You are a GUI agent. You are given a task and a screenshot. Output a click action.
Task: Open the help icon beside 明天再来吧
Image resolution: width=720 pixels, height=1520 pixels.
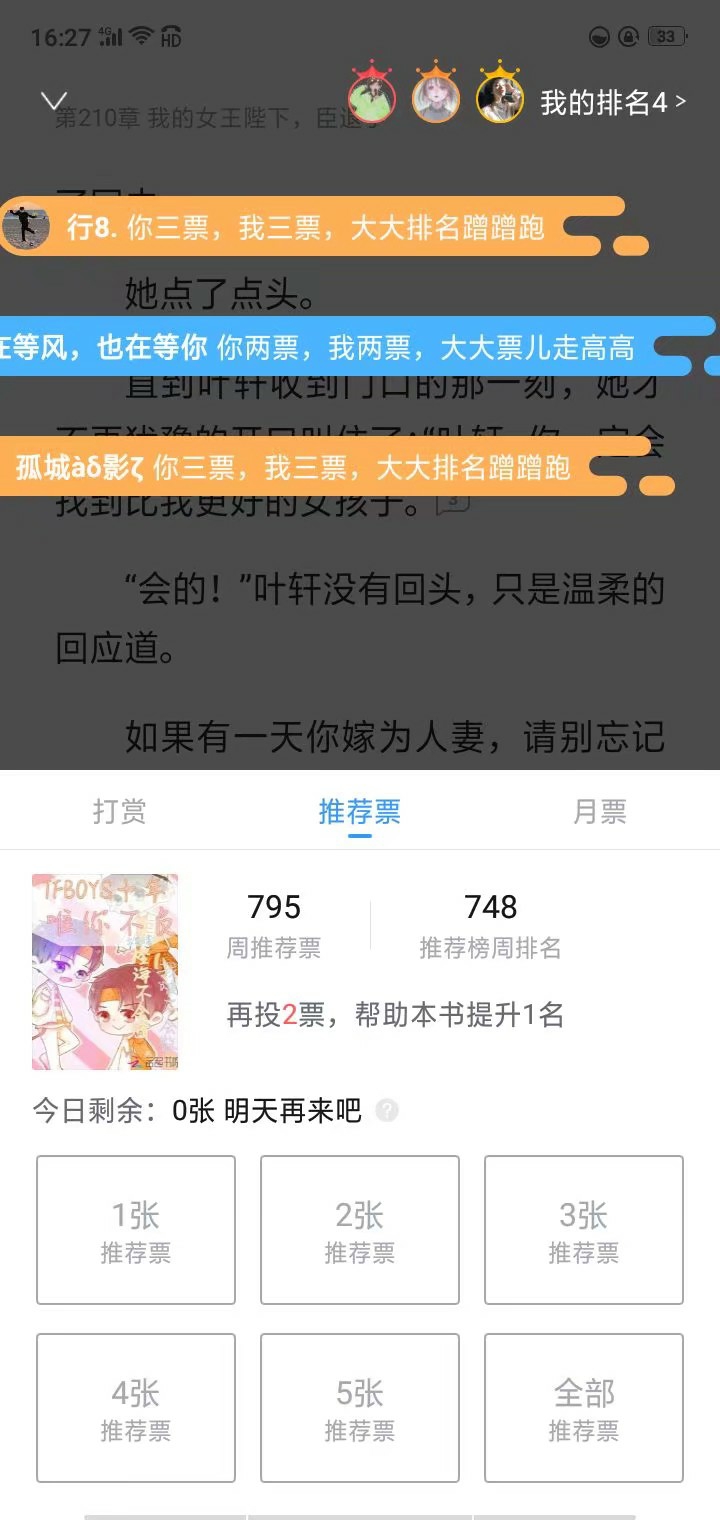pyautogui.click(x=387, y=1111)
